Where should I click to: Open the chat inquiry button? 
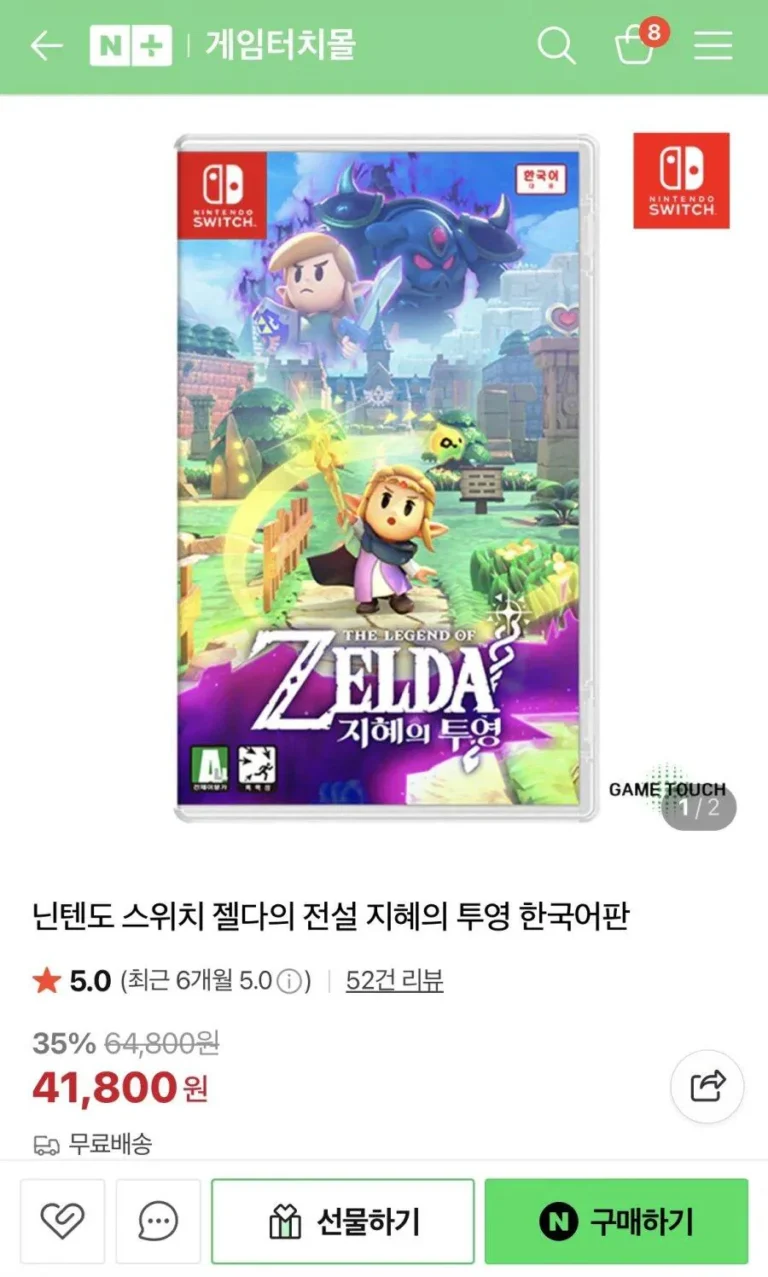pyautogui.click(x=158, y=1220)
